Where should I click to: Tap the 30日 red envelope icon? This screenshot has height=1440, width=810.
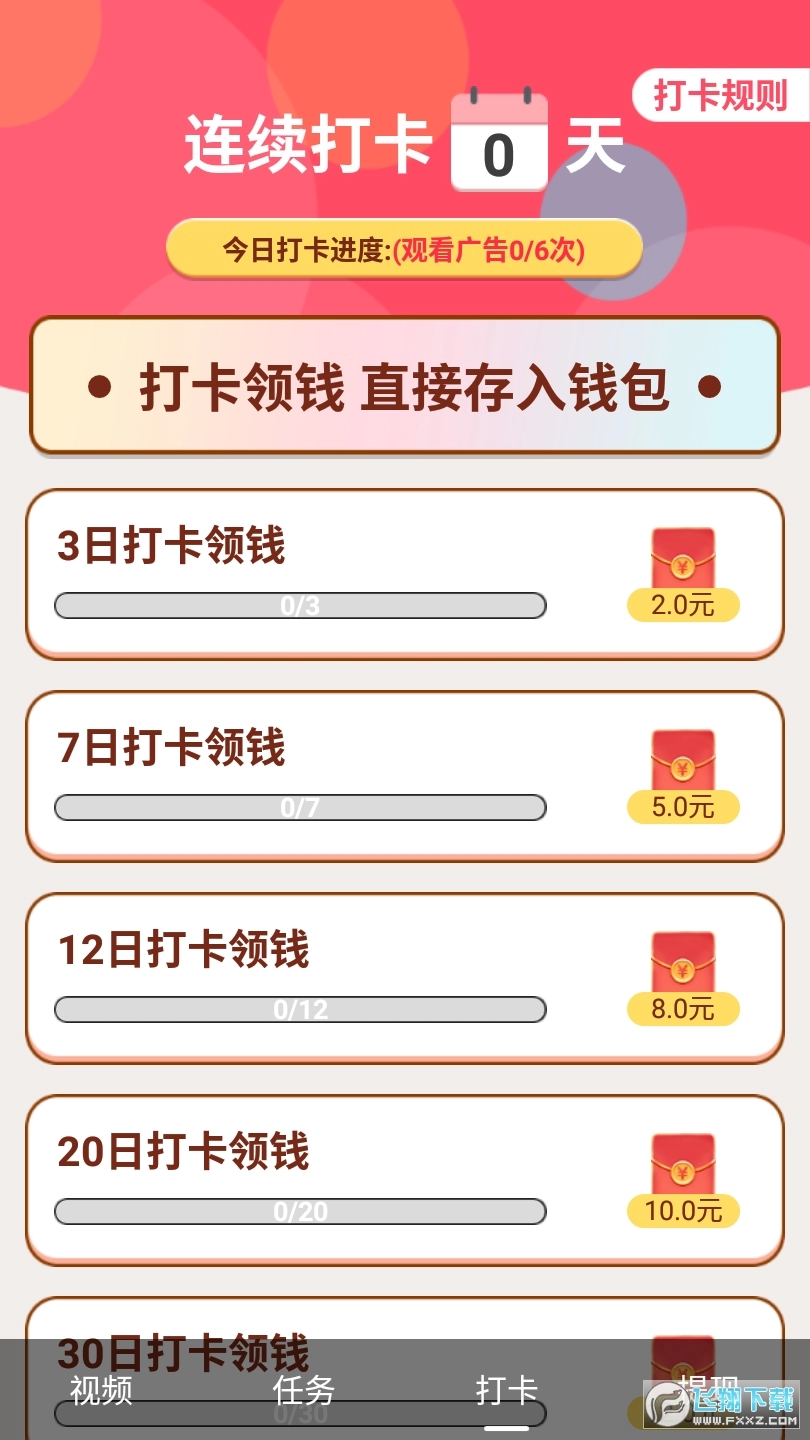pos(682,1366)
